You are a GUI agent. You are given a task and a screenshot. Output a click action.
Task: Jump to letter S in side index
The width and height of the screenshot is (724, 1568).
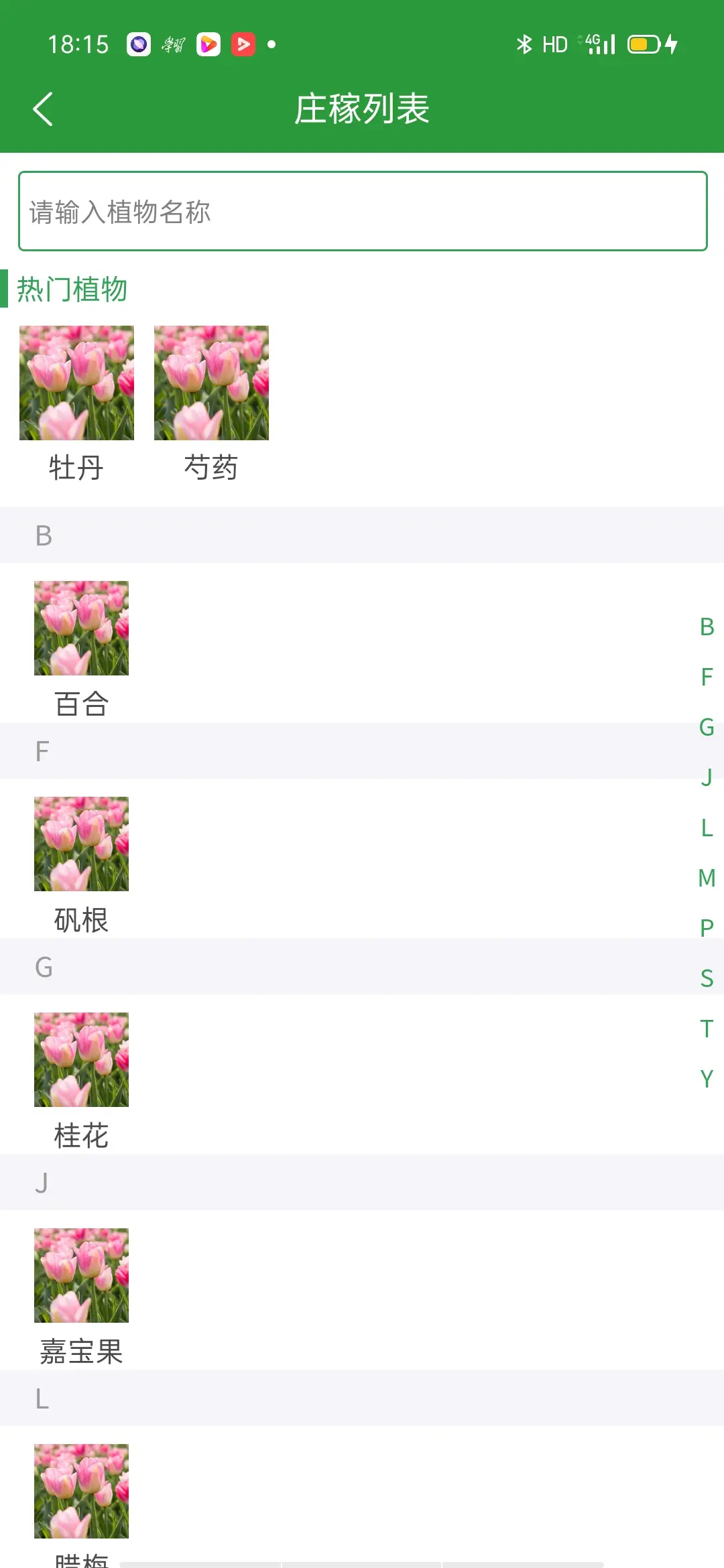pyautogui.click(x=707, y=978)
